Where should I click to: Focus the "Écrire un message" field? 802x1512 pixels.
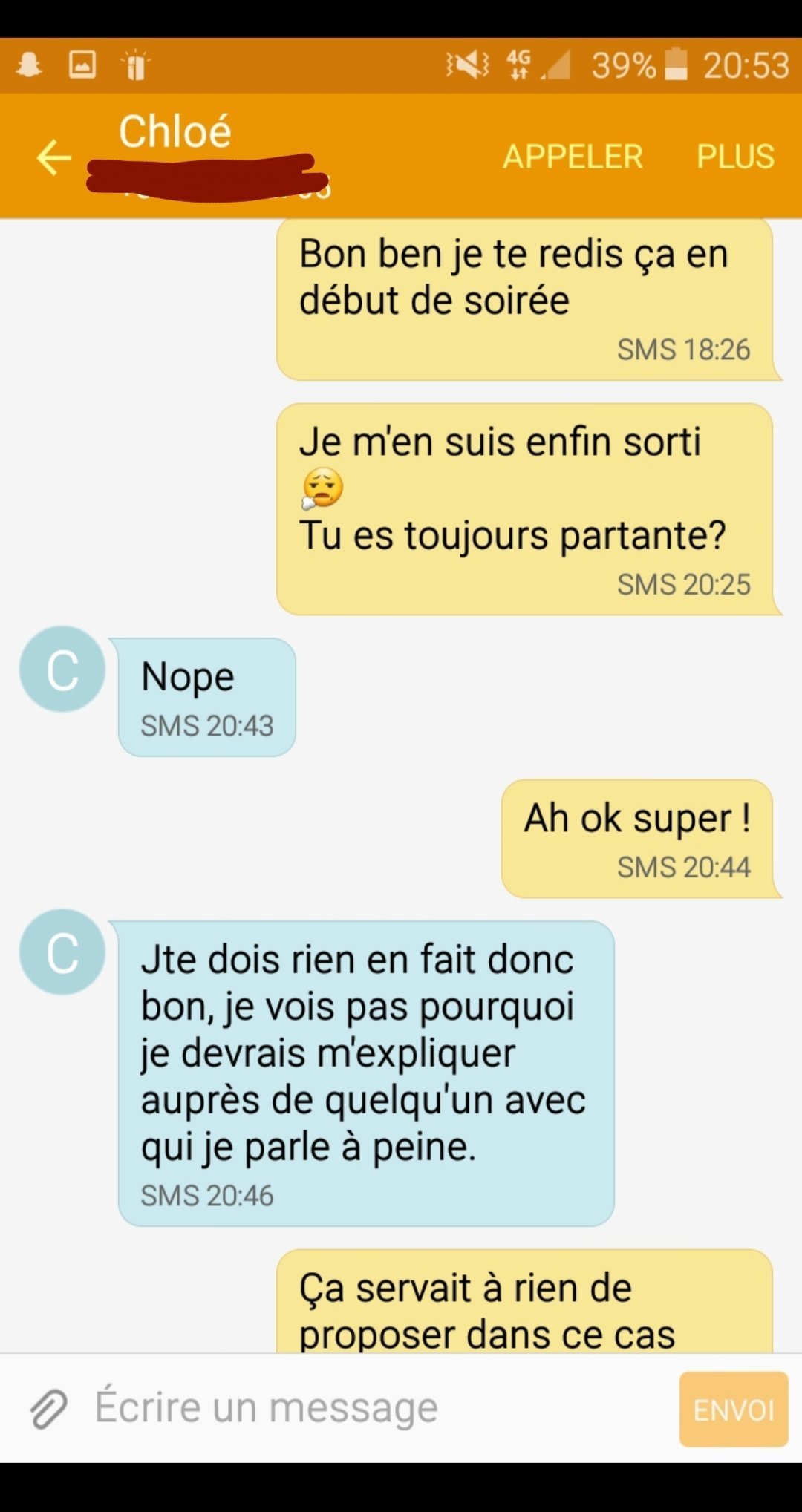(x=379, y=1408)
